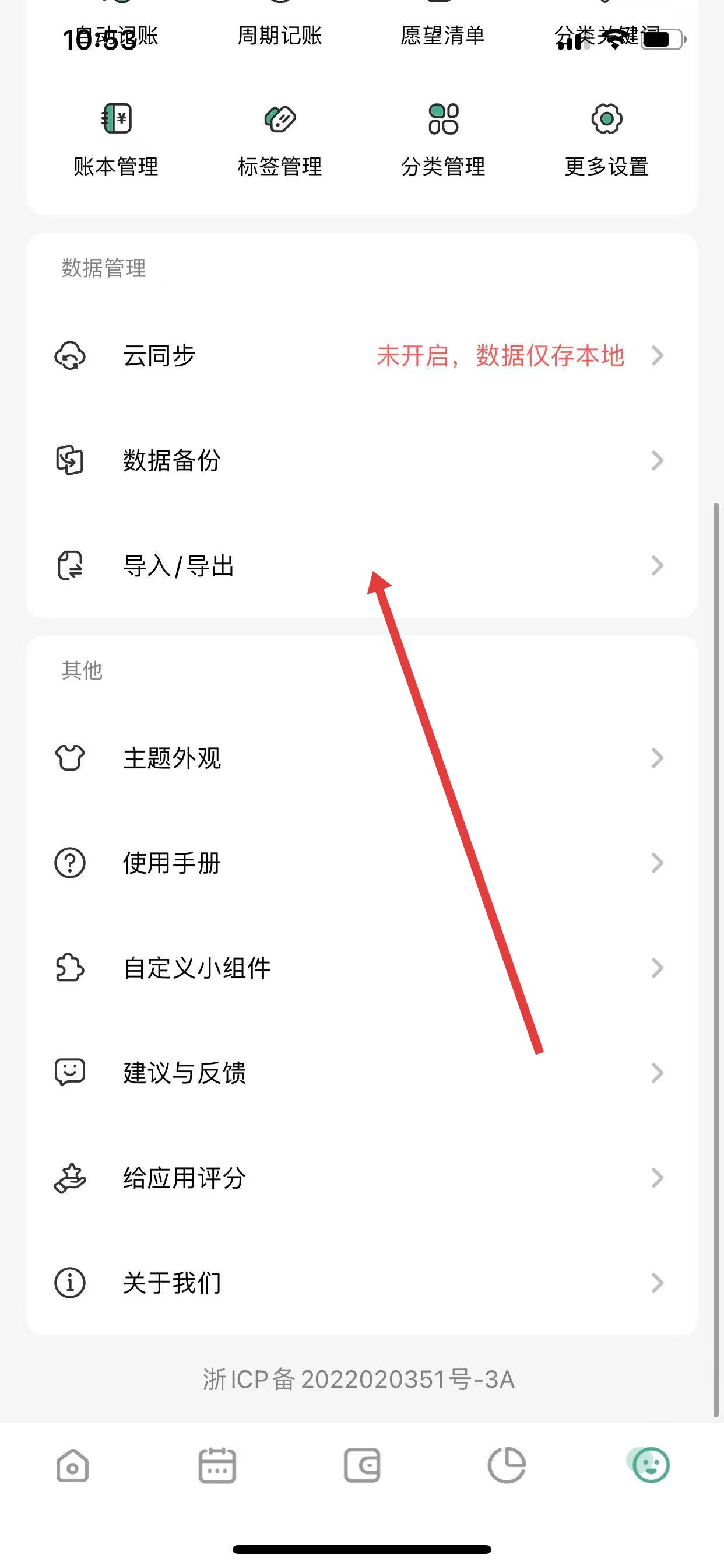Switch to the home tab
This screenshot has height=1568, width=724.
[x=72, y=1465]
